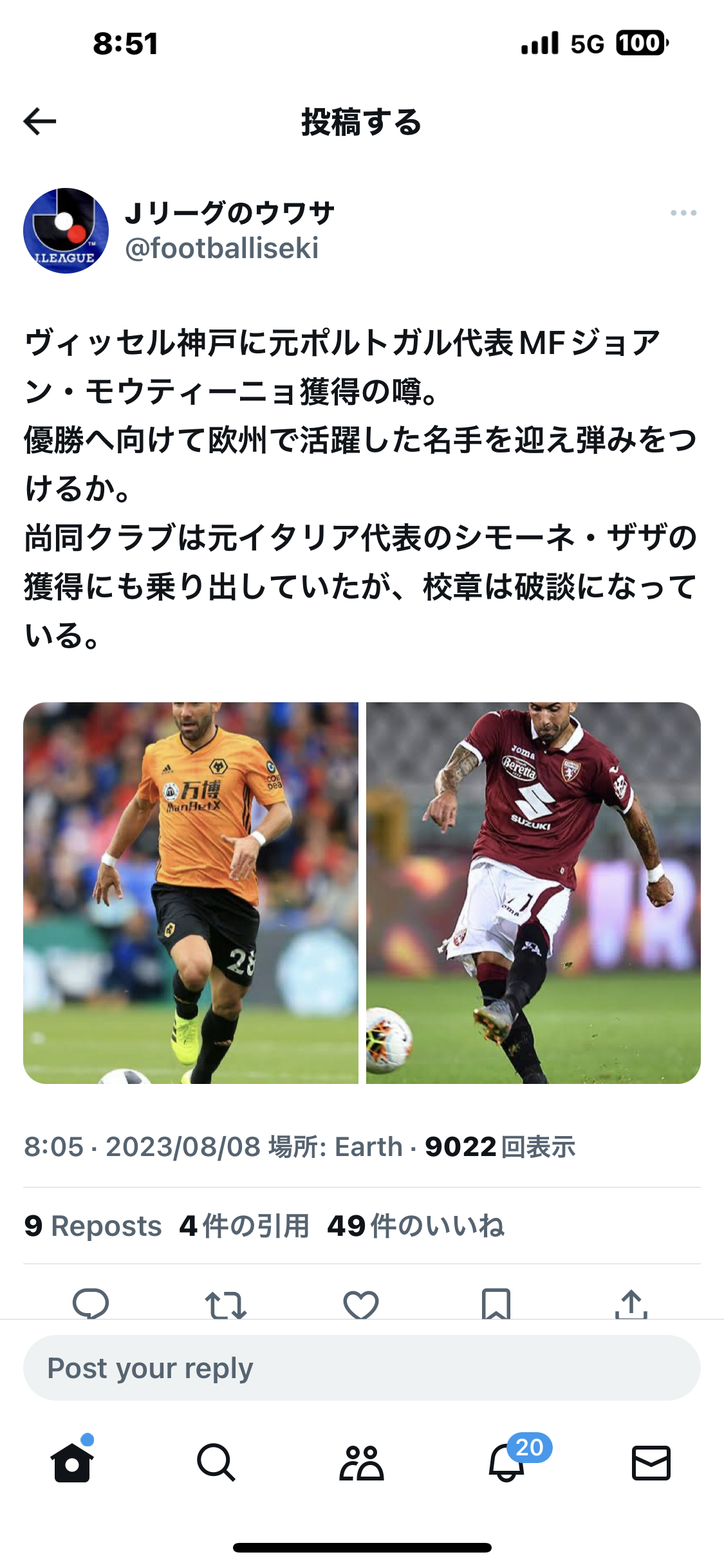Switch to the Search tab

tap(216, 1462)
